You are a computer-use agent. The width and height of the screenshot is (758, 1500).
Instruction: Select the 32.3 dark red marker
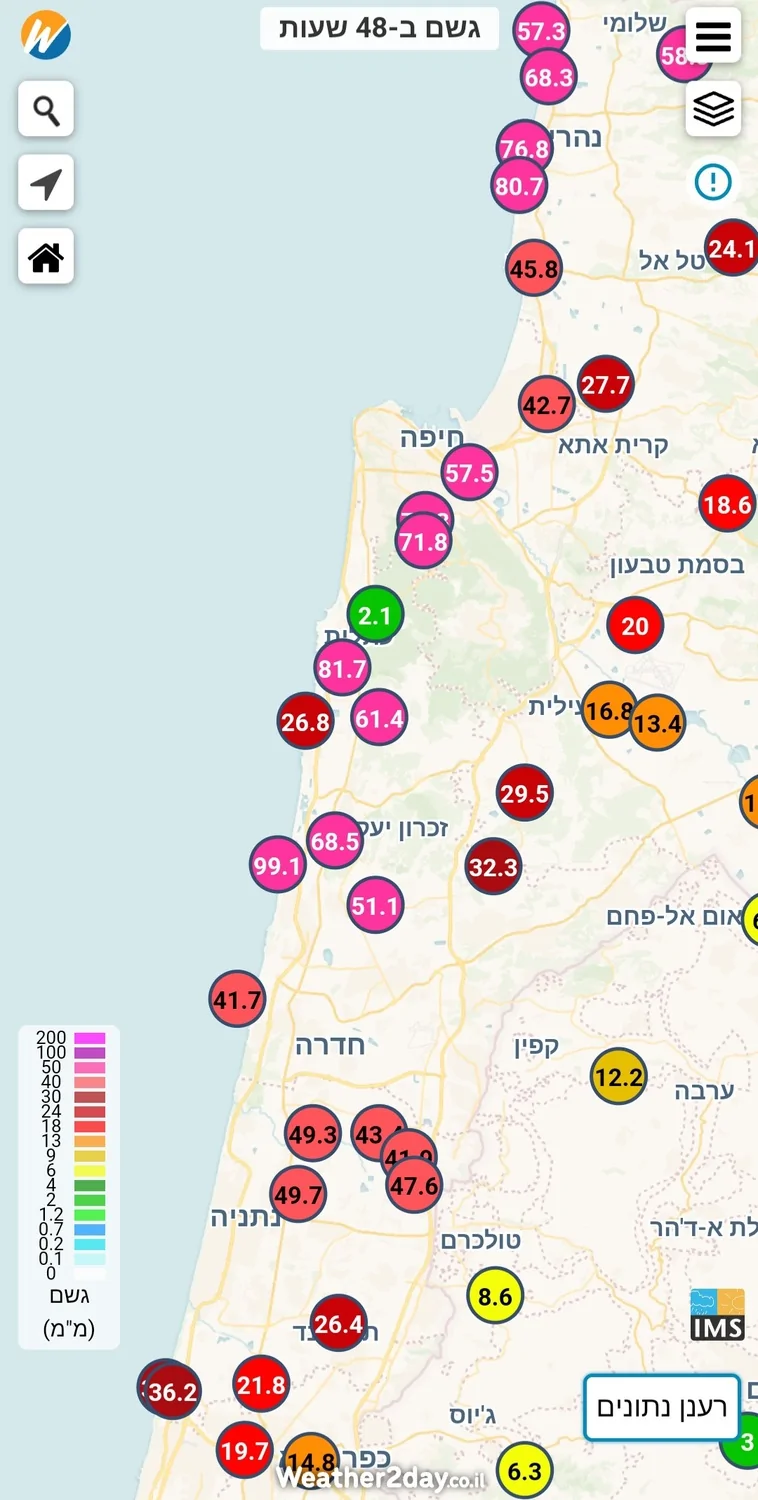point(493,866)
